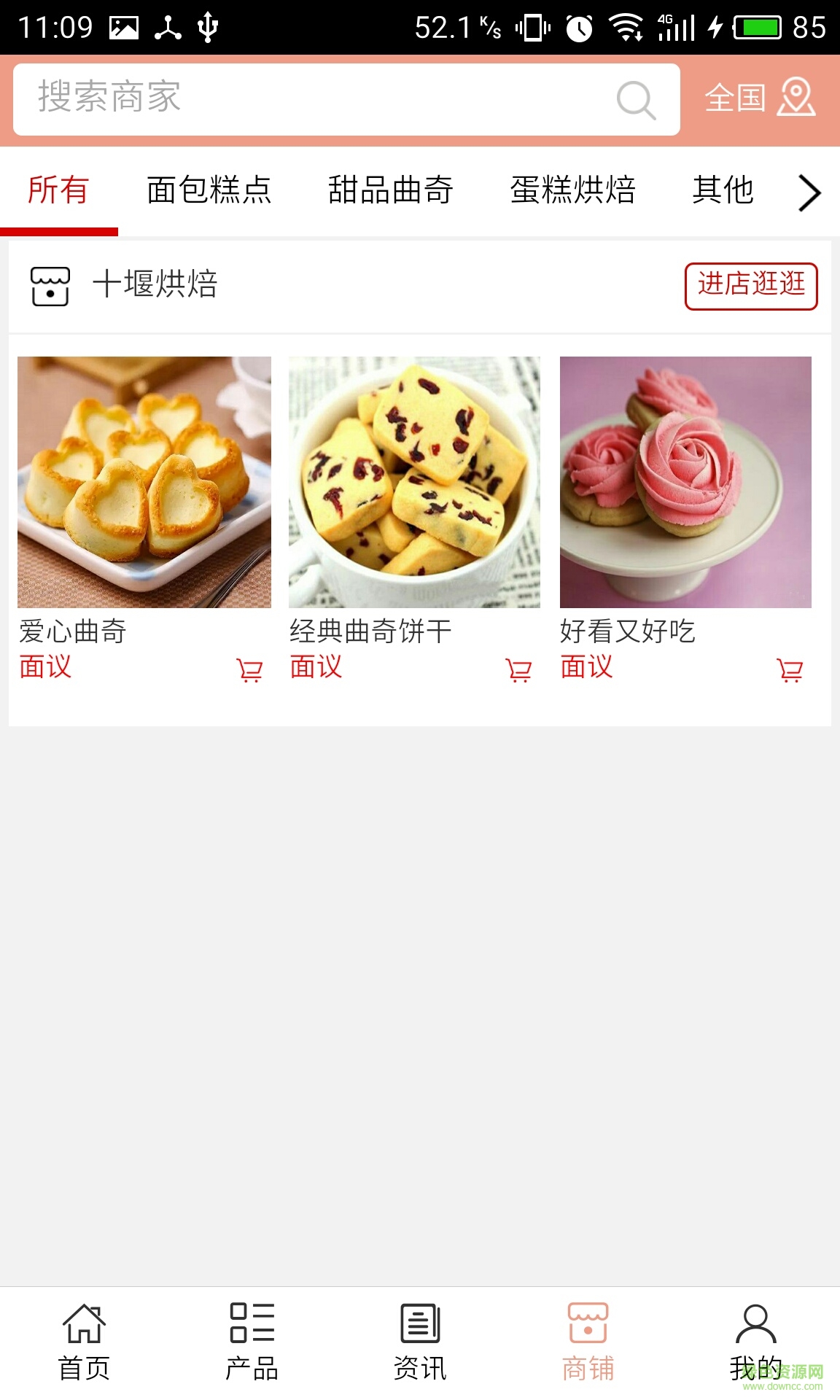Image resolution: width=840 pixels, height=1400 pixels.
Task: Tap the location pin next to 全国
Action: click(796, 100)
